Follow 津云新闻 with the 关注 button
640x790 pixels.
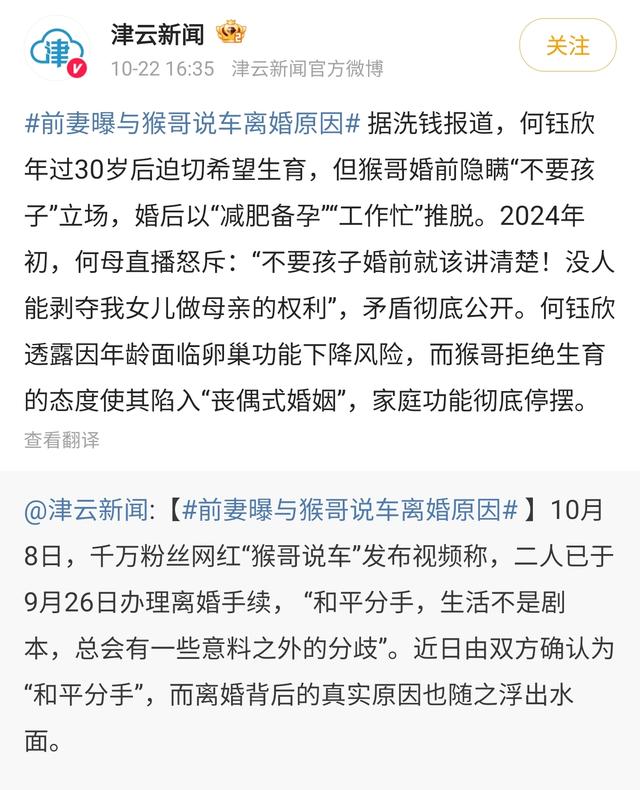[x=567, y=45]
